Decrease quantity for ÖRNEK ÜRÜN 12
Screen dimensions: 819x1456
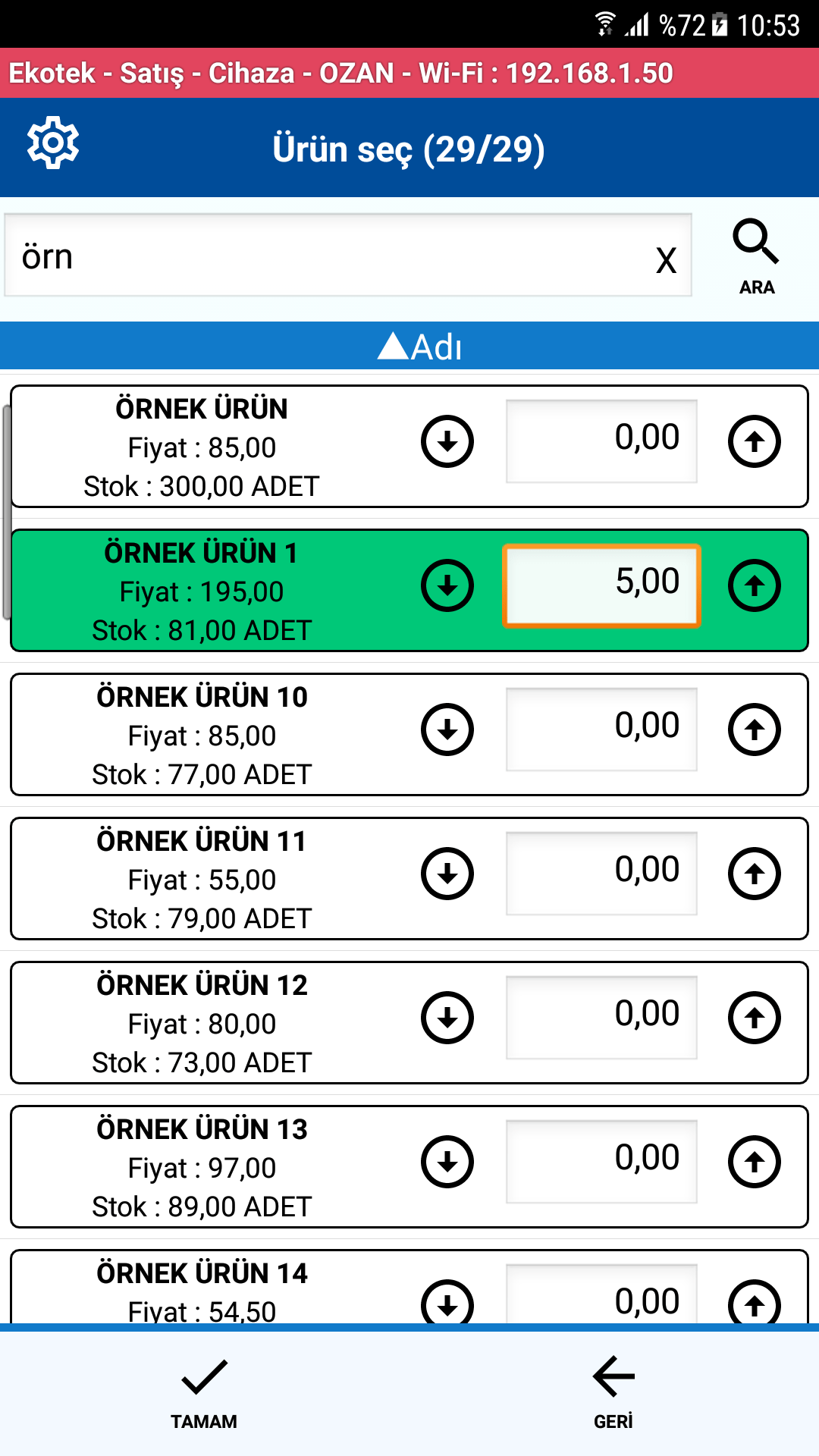[x=447, y=1018]
